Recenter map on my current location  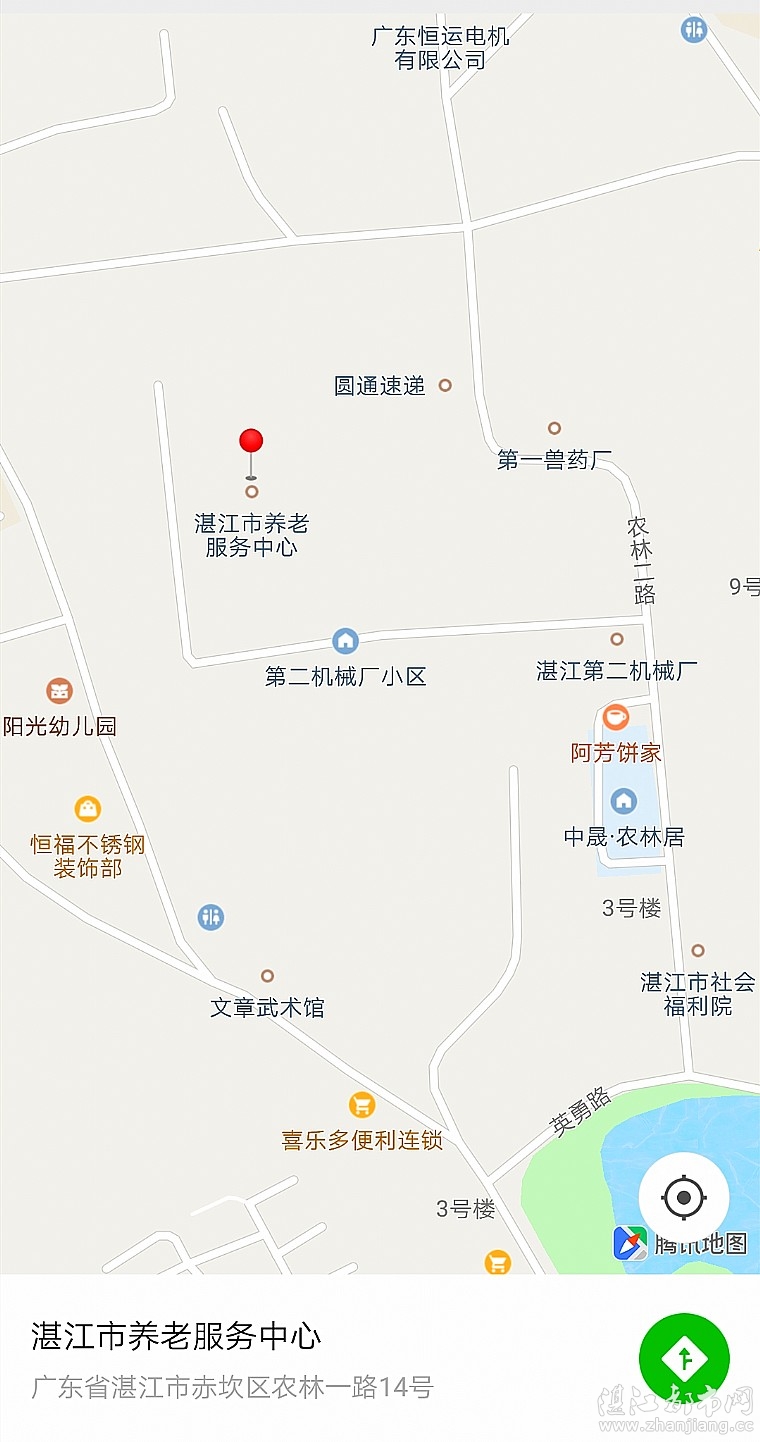[x=684, y=1197]
